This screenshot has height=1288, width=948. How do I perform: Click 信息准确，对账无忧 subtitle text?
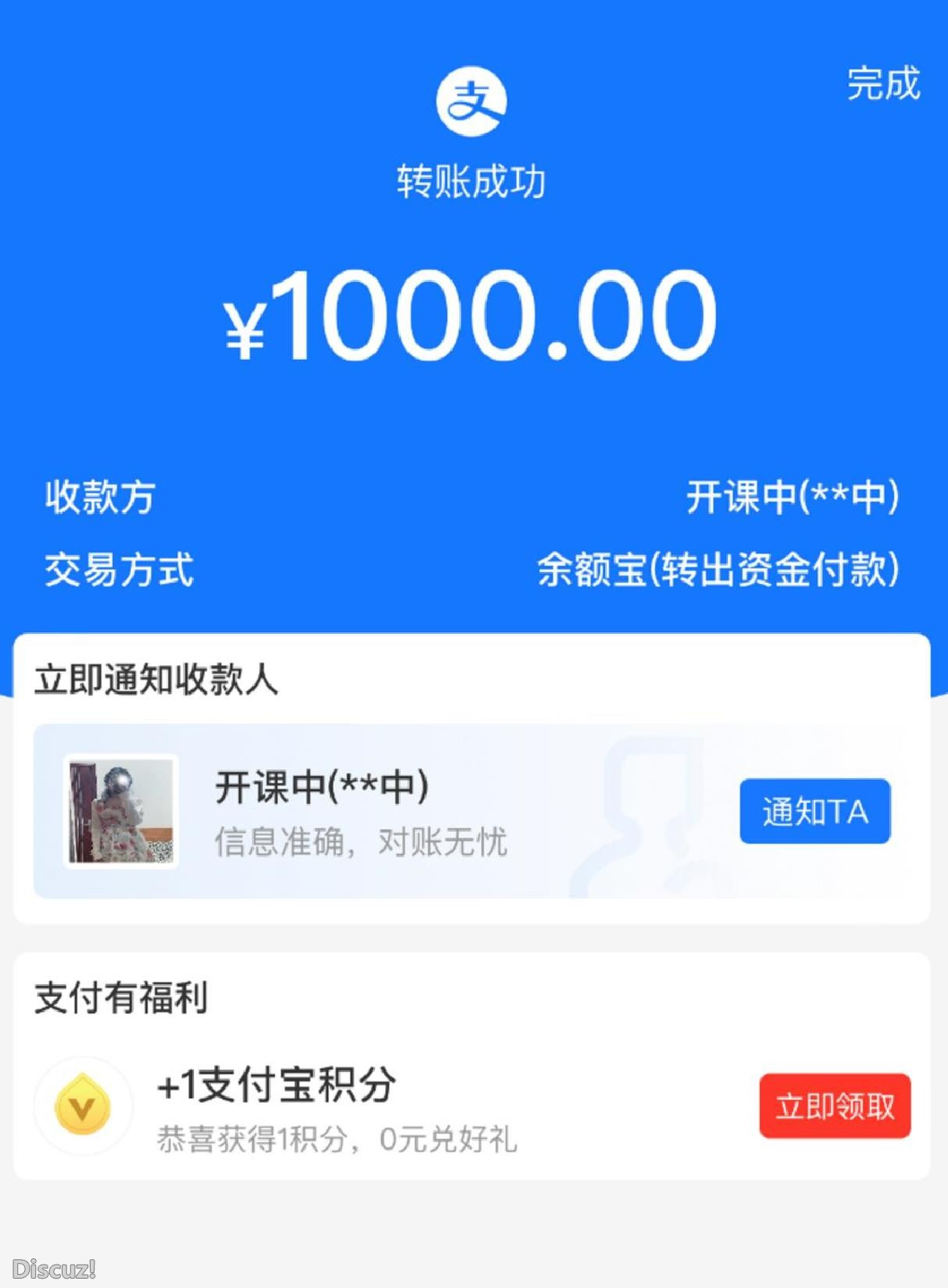361,843
